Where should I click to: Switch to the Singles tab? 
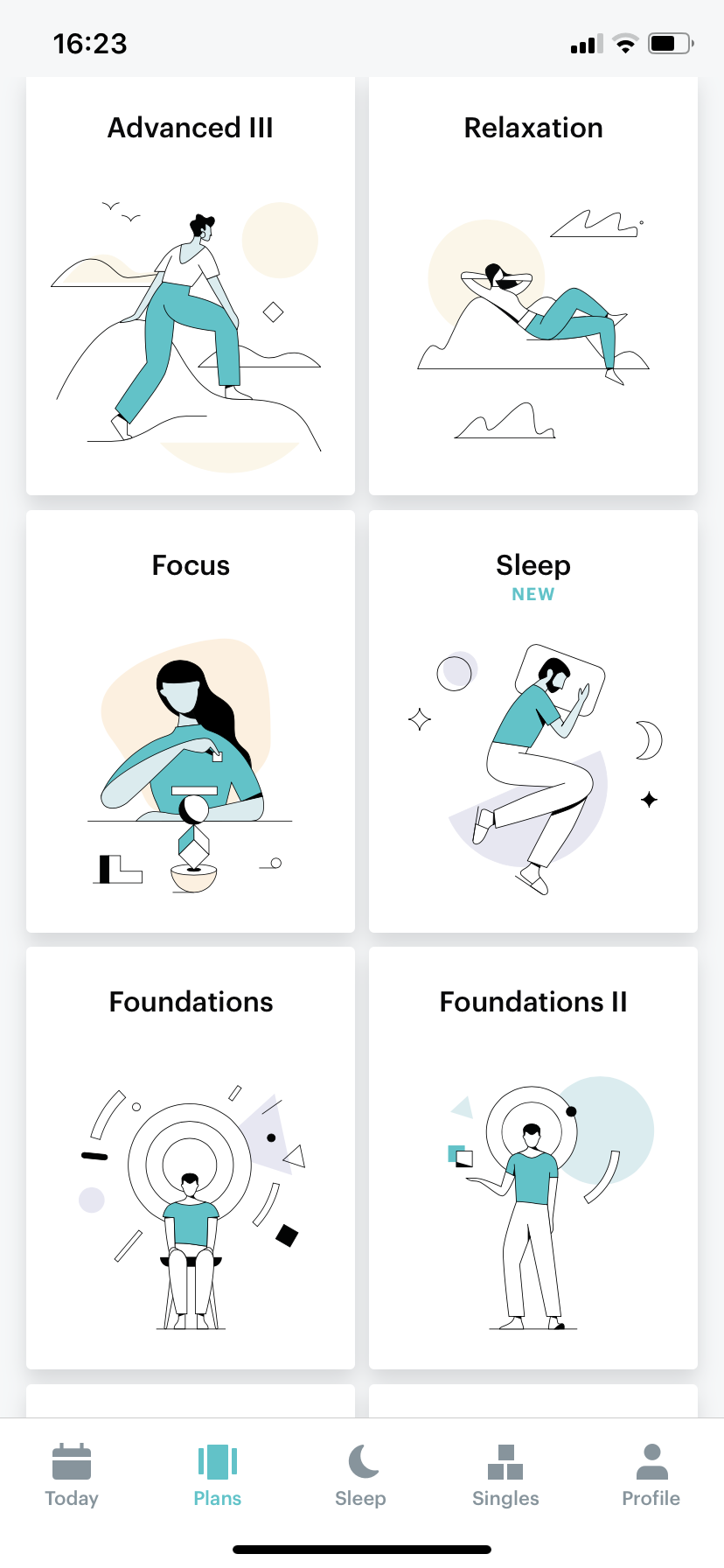(505, 1475)
